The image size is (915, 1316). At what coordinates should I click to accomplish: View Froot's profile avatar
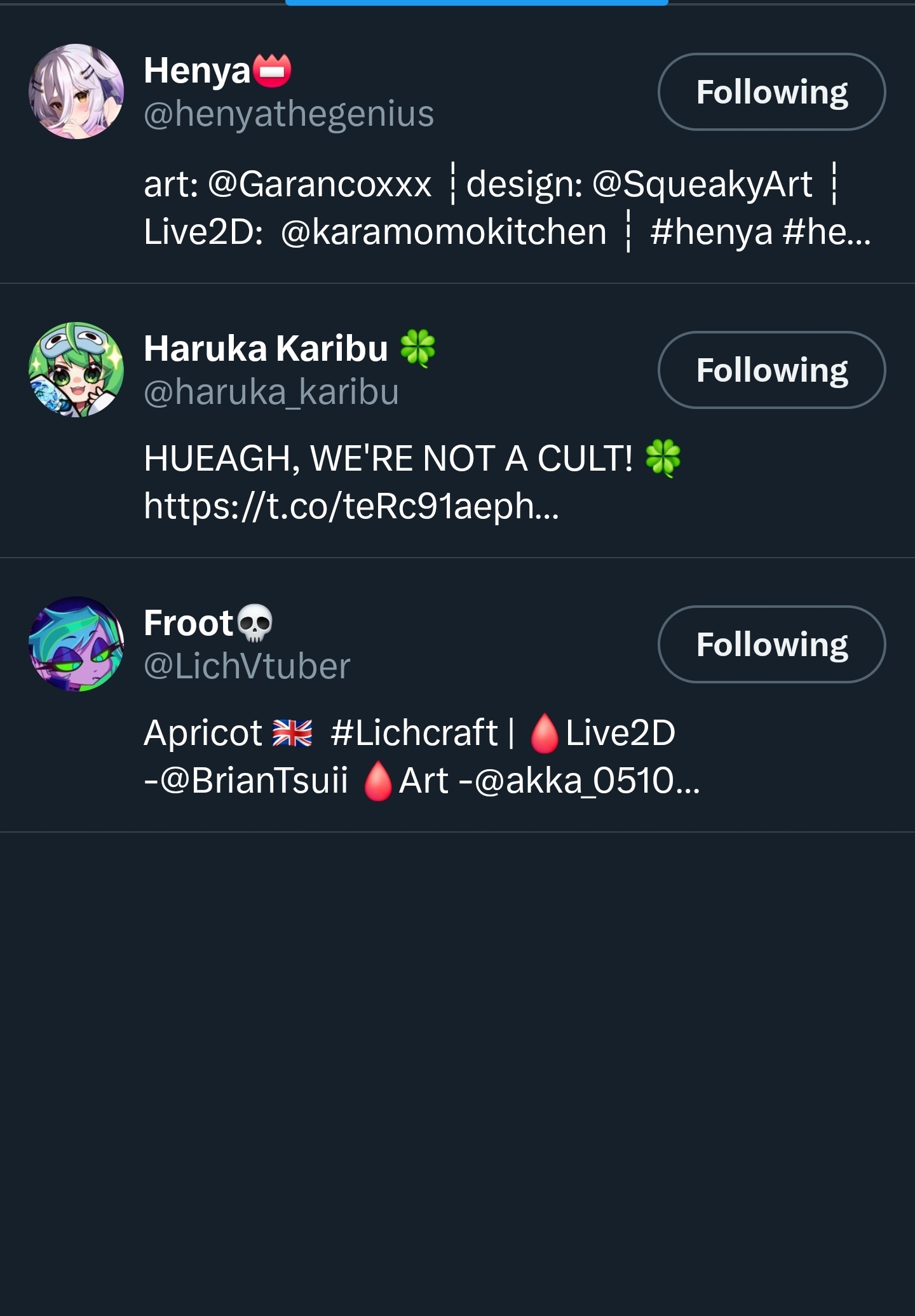click(76, 644)
